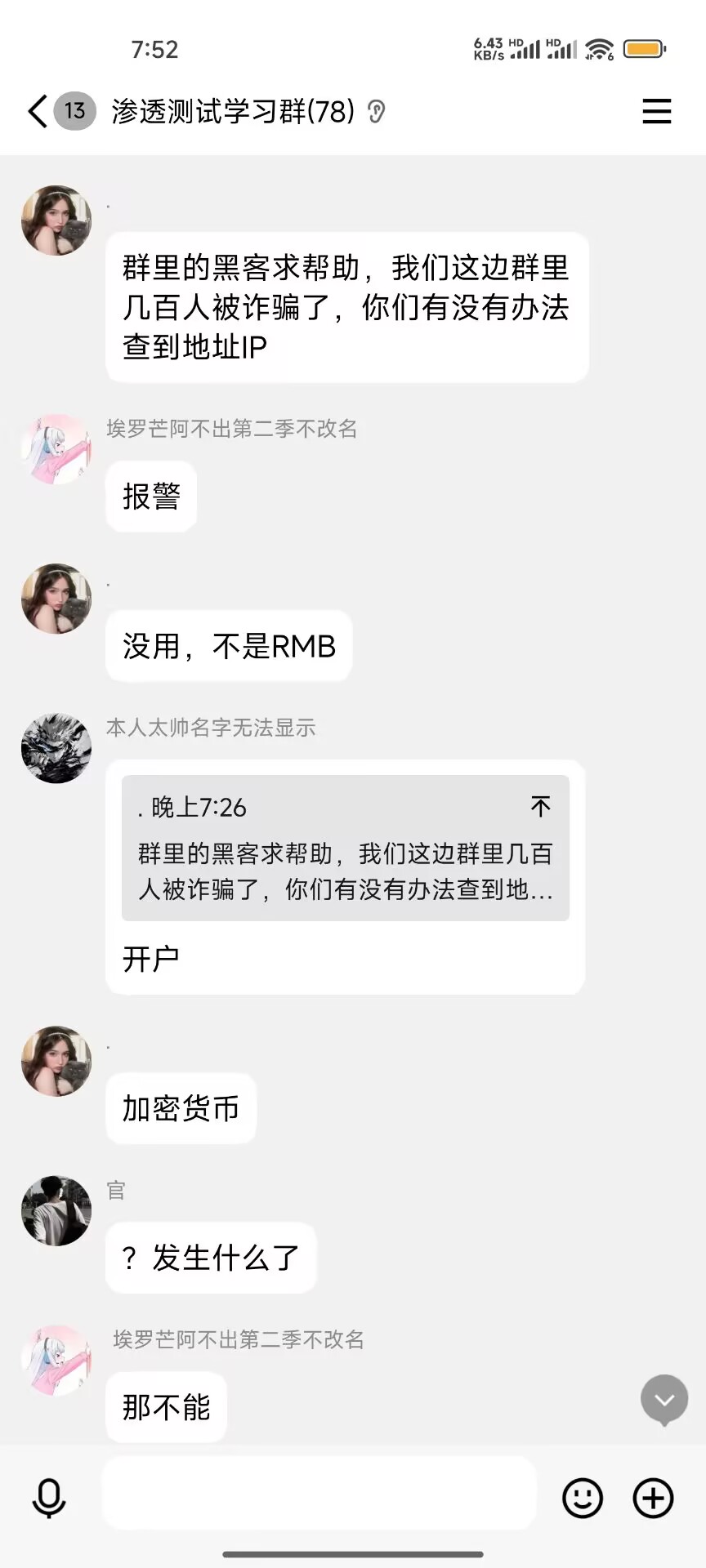View avatar of member named 官
The width and height of the screenshot is (706, 1568).
pos(56,1210)
